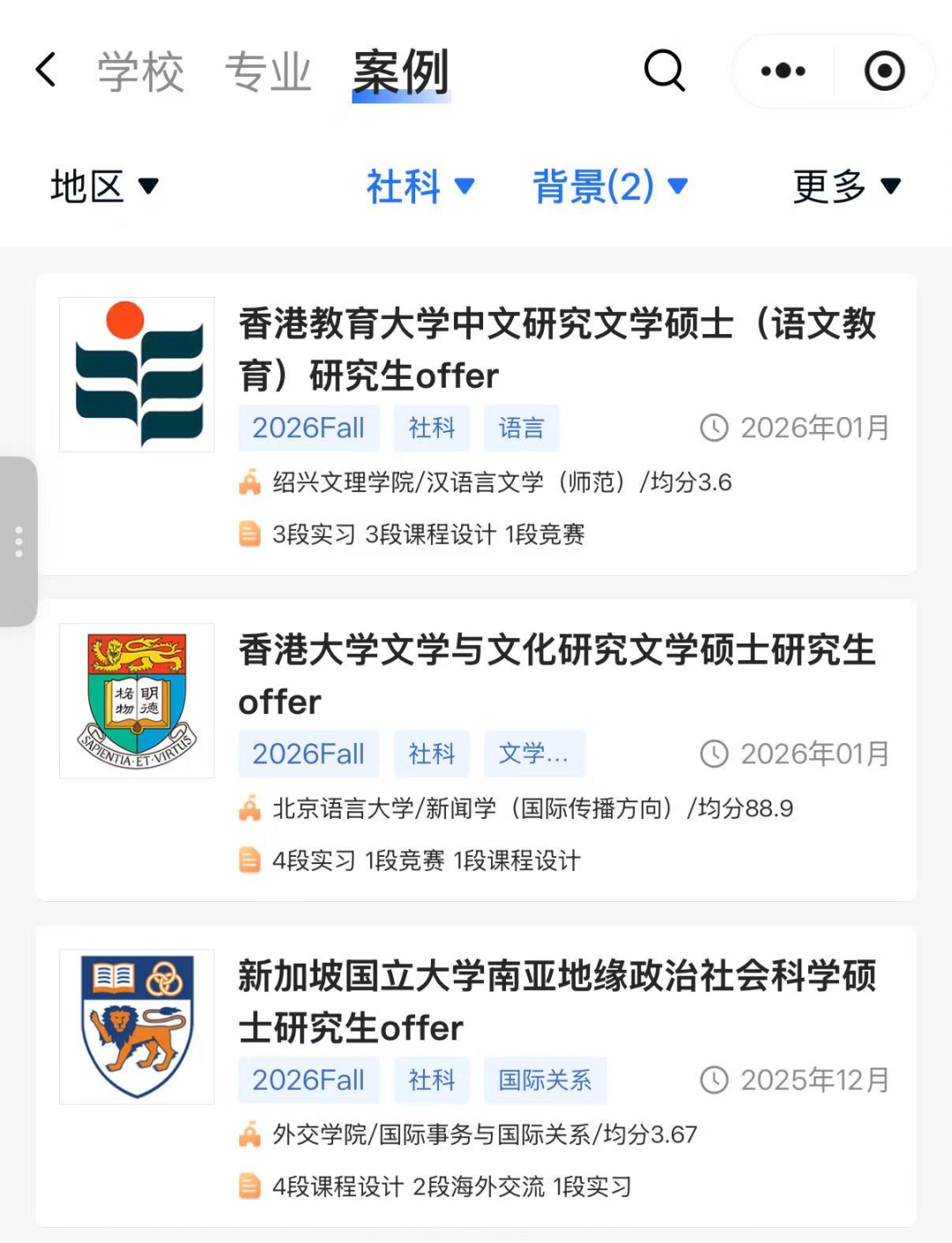This screenshot has width=952, height=1243.
Task: Open the 新加坡国立大学南亚地缘政治 offer case
Action: [x=555, y=1001]
